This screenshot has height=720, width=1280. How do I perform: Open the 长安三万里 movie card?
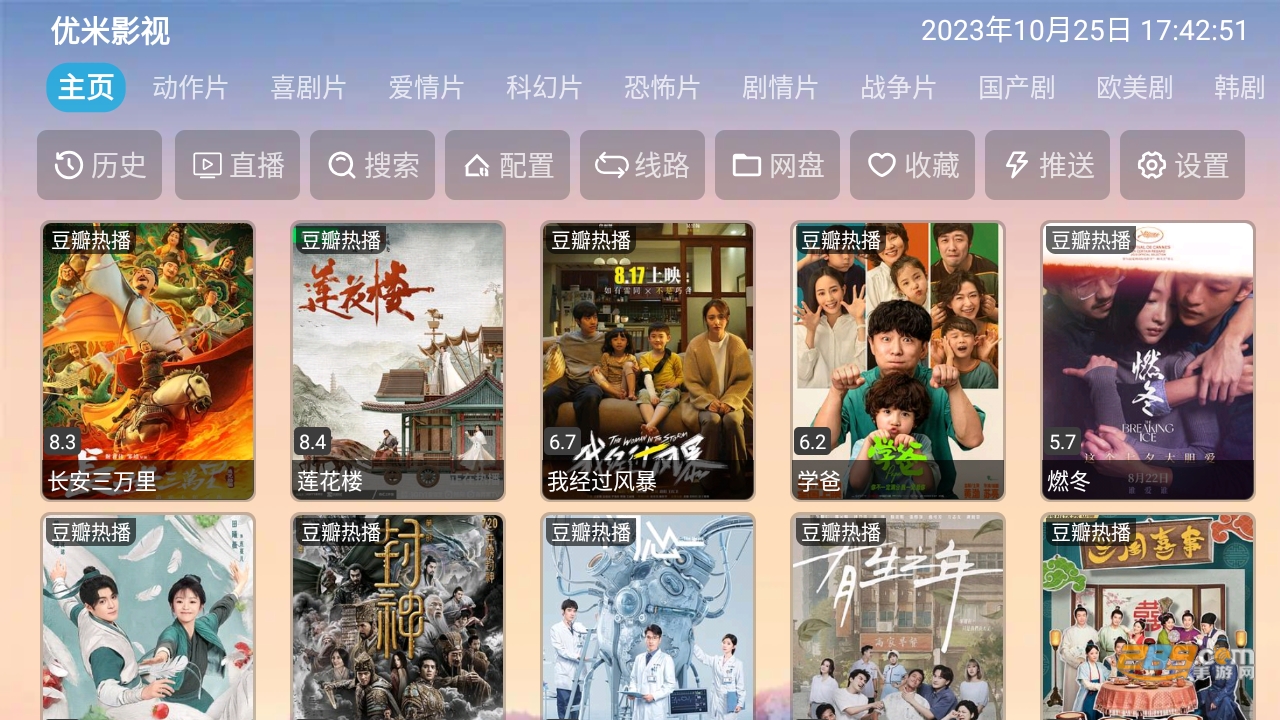148,360
